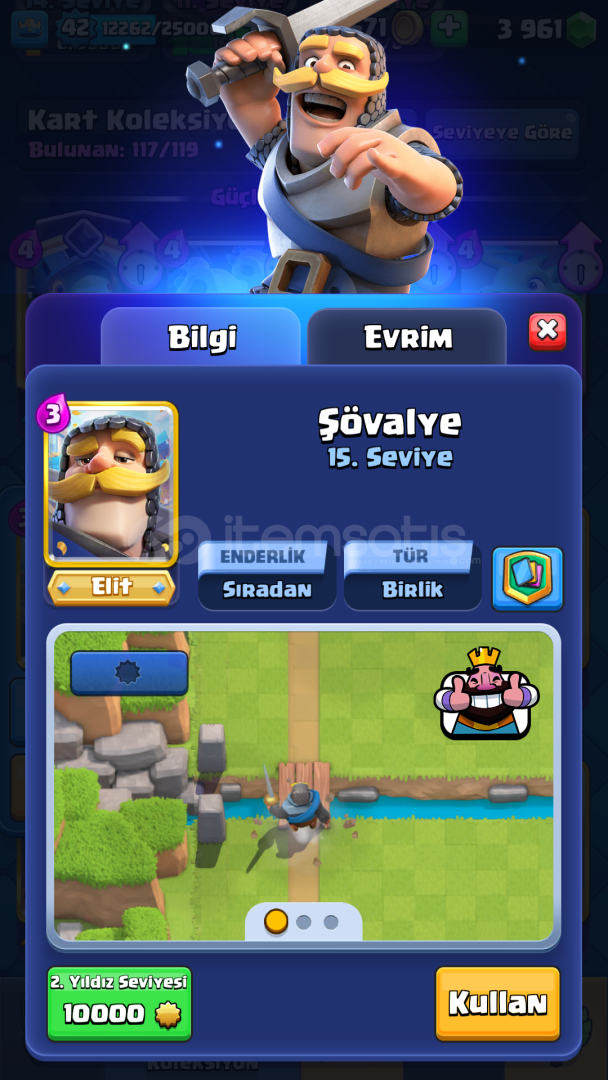Tap the blue star banner in preview
Viewport: 608px width, 1080px height.
pos(129,673)
